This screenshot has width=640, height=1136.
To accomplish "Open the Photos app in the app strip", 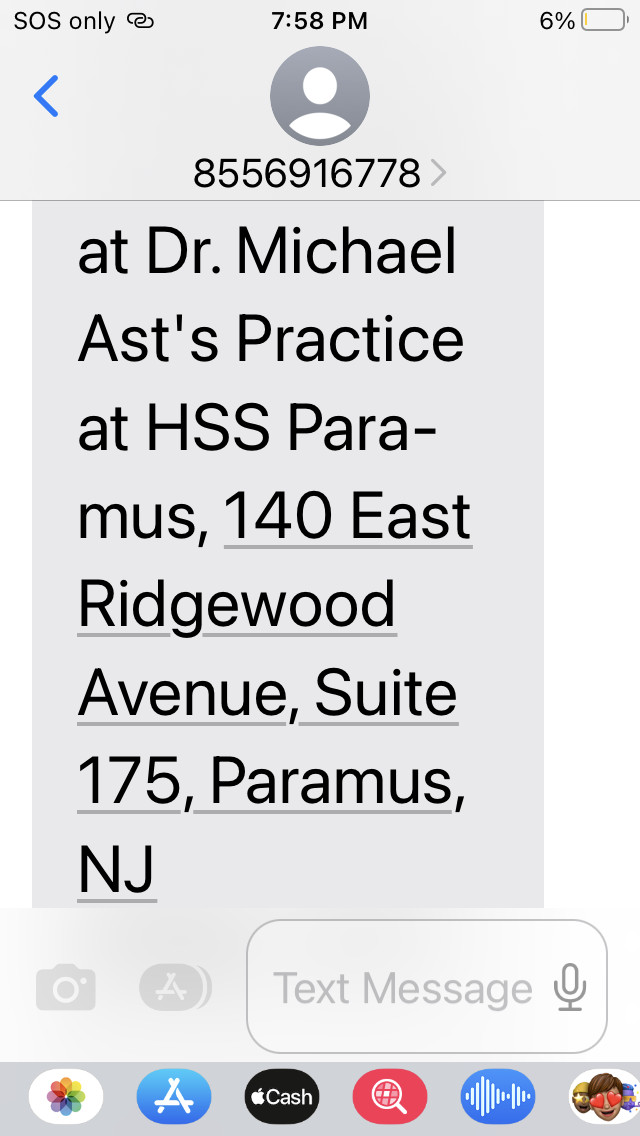I will tap(66, 1096).
